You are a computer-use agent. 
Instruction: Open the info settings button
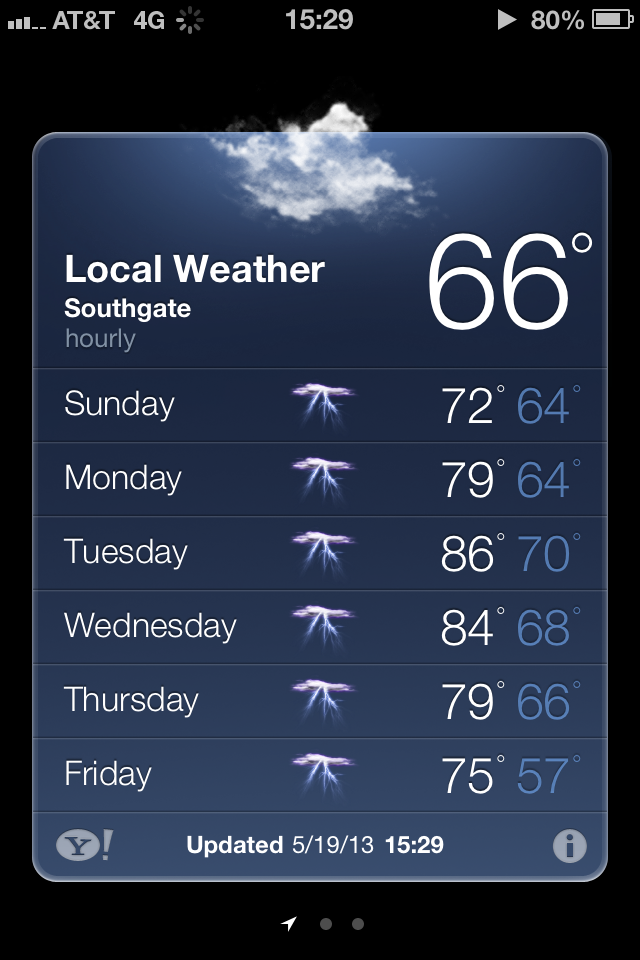(x=570, y=846)
